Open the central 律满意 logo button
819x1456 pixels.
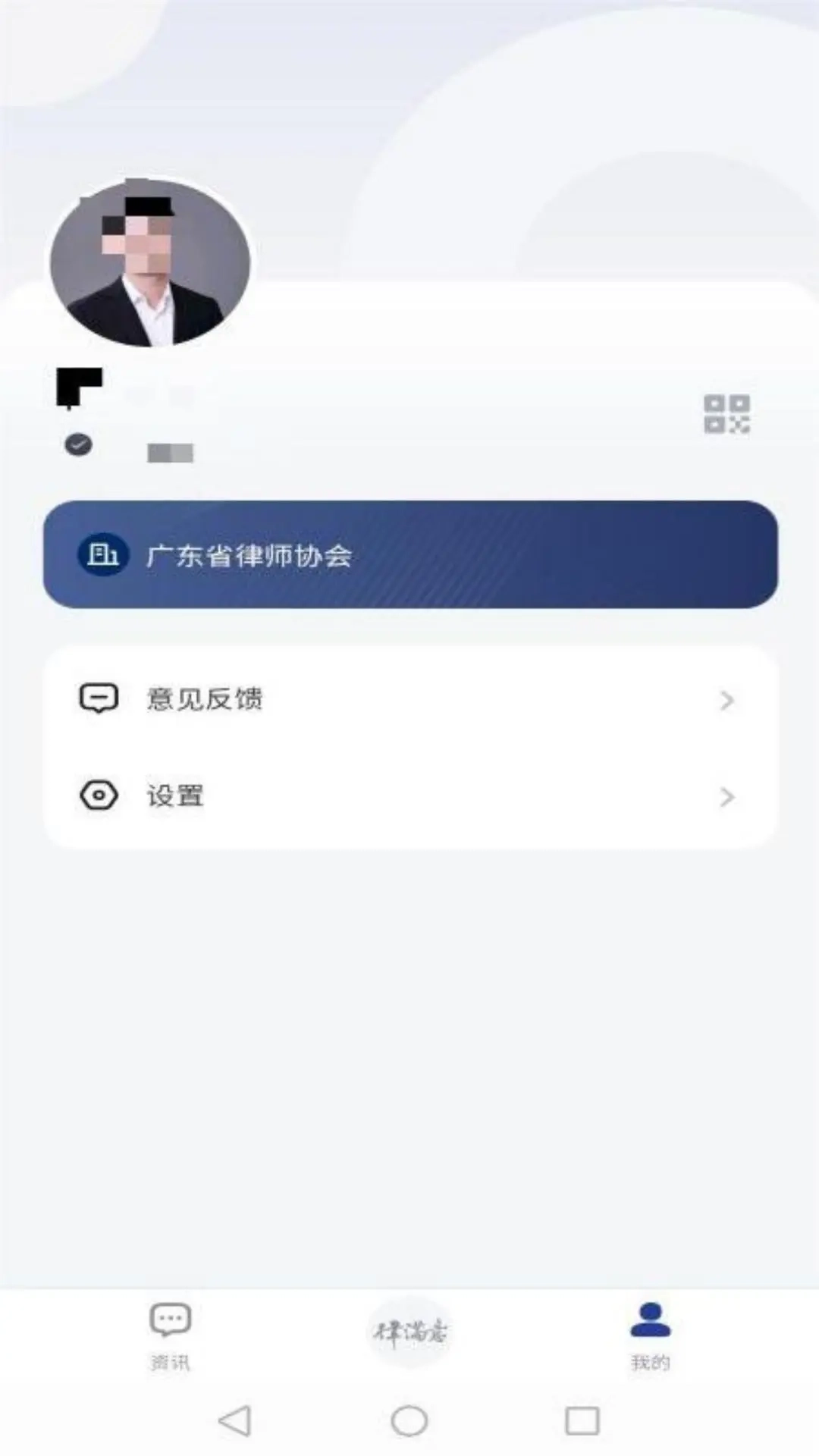(x=409, y=1331)
